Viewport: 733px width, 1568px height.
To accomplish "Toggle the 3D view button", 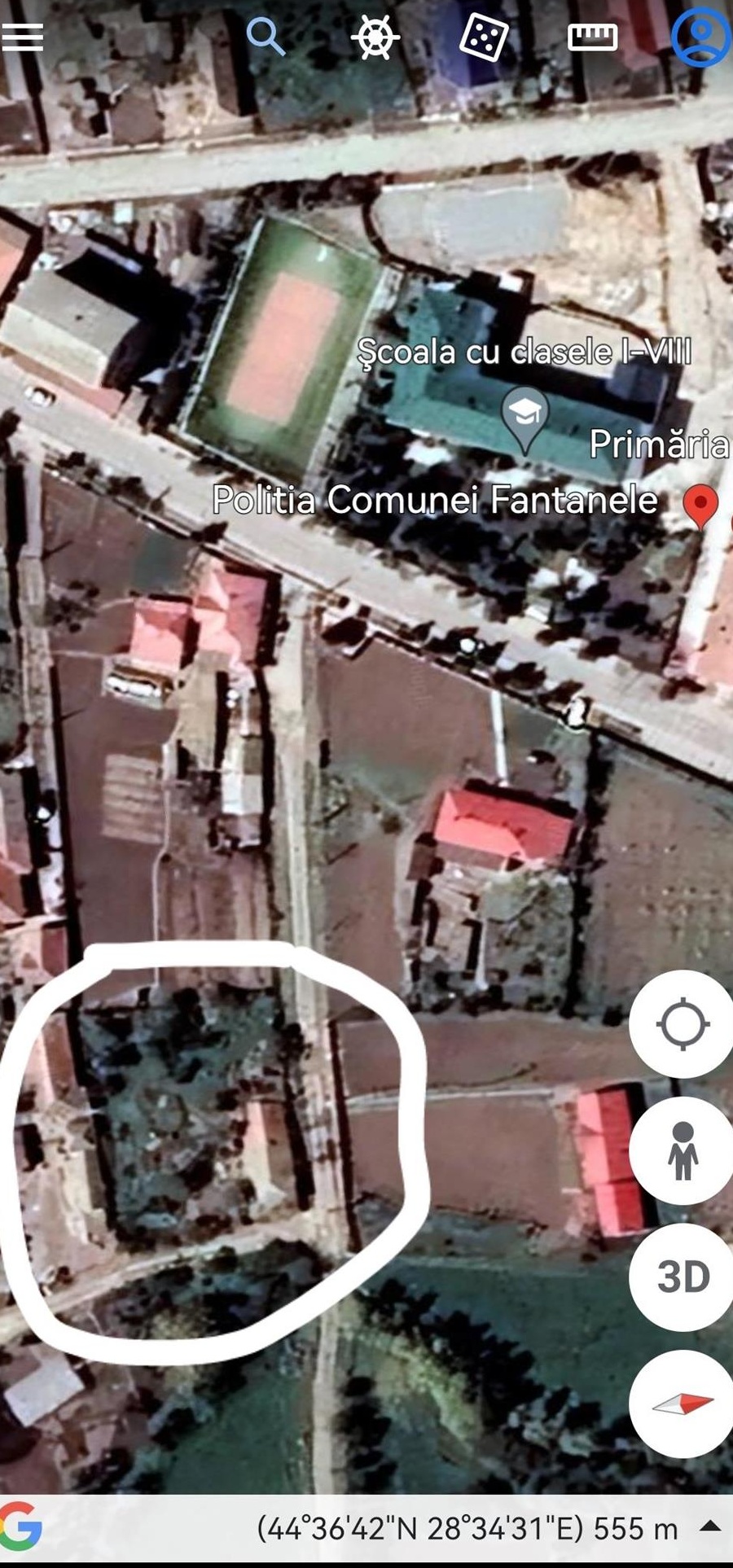I will point(683,1277).
